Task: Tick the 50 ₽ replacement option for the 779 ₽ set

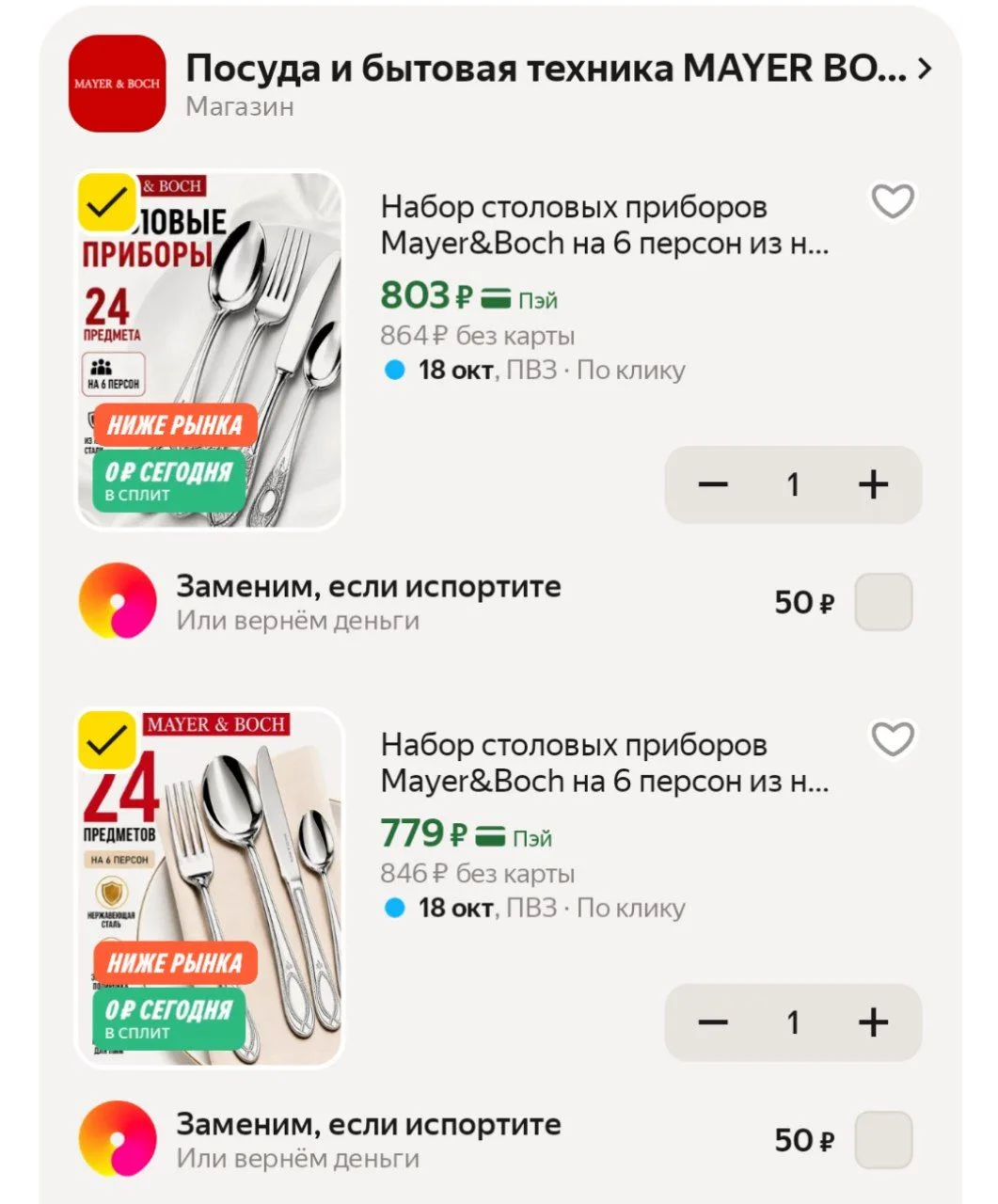Action: click(883, 1140)
